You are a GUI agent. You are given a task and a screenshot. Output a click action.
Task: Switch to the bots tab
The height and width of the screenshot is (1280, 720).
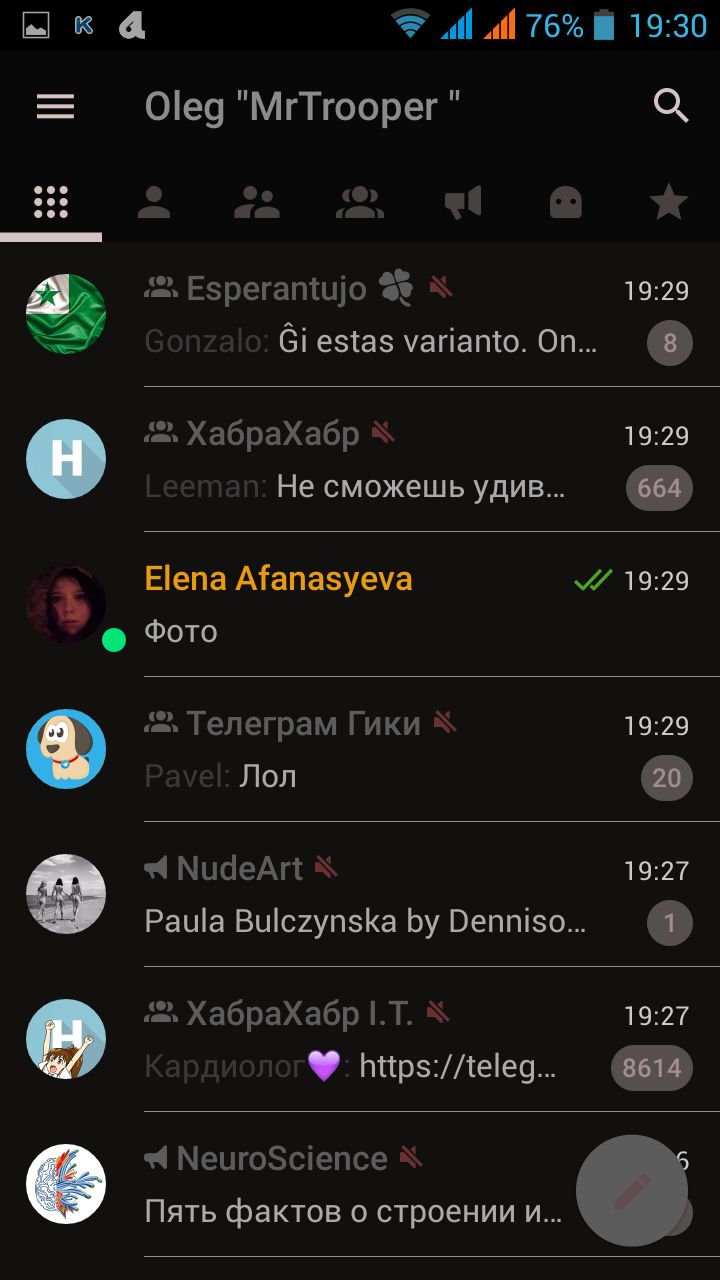(566, 202)
